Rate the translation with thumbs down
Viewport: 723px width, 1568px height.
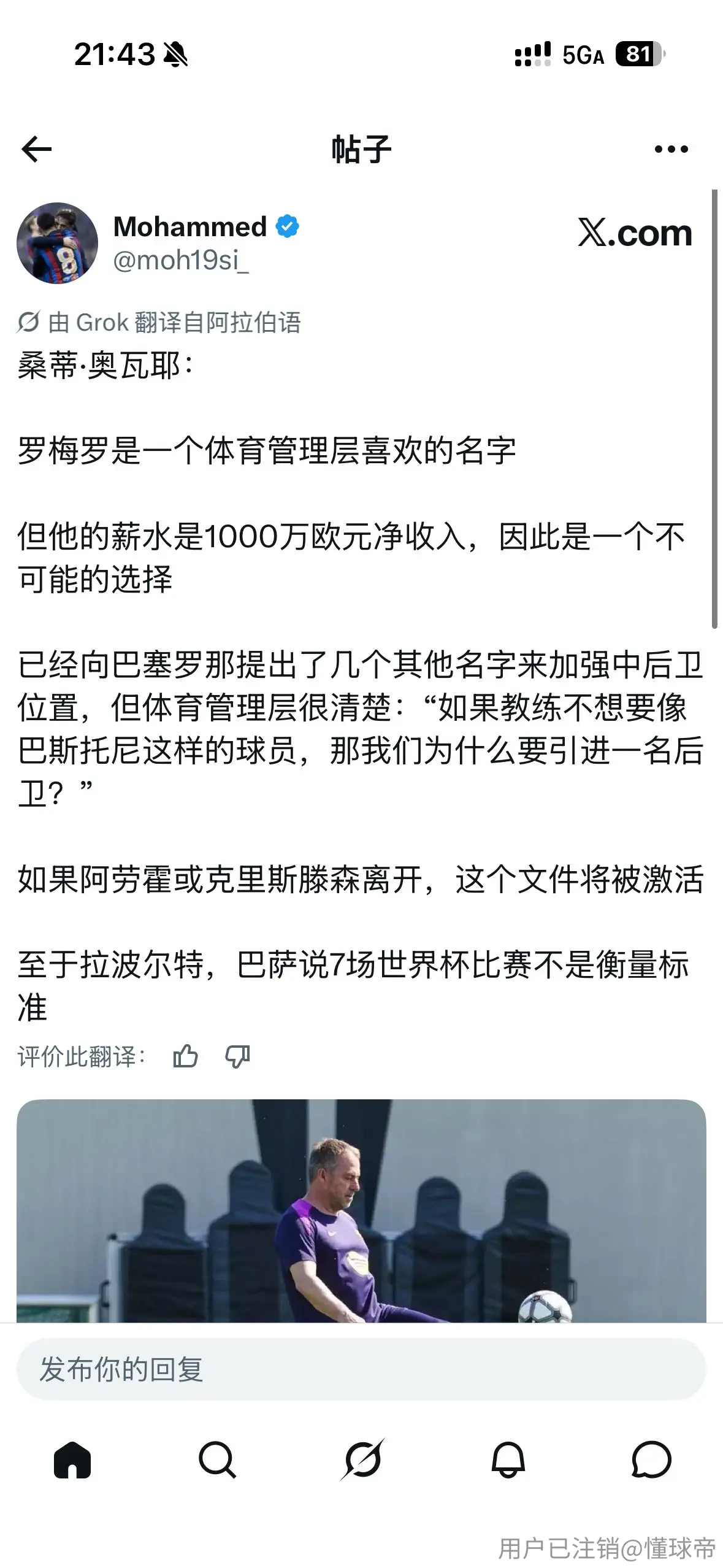pyautogui.click(x=237, y=1056)
